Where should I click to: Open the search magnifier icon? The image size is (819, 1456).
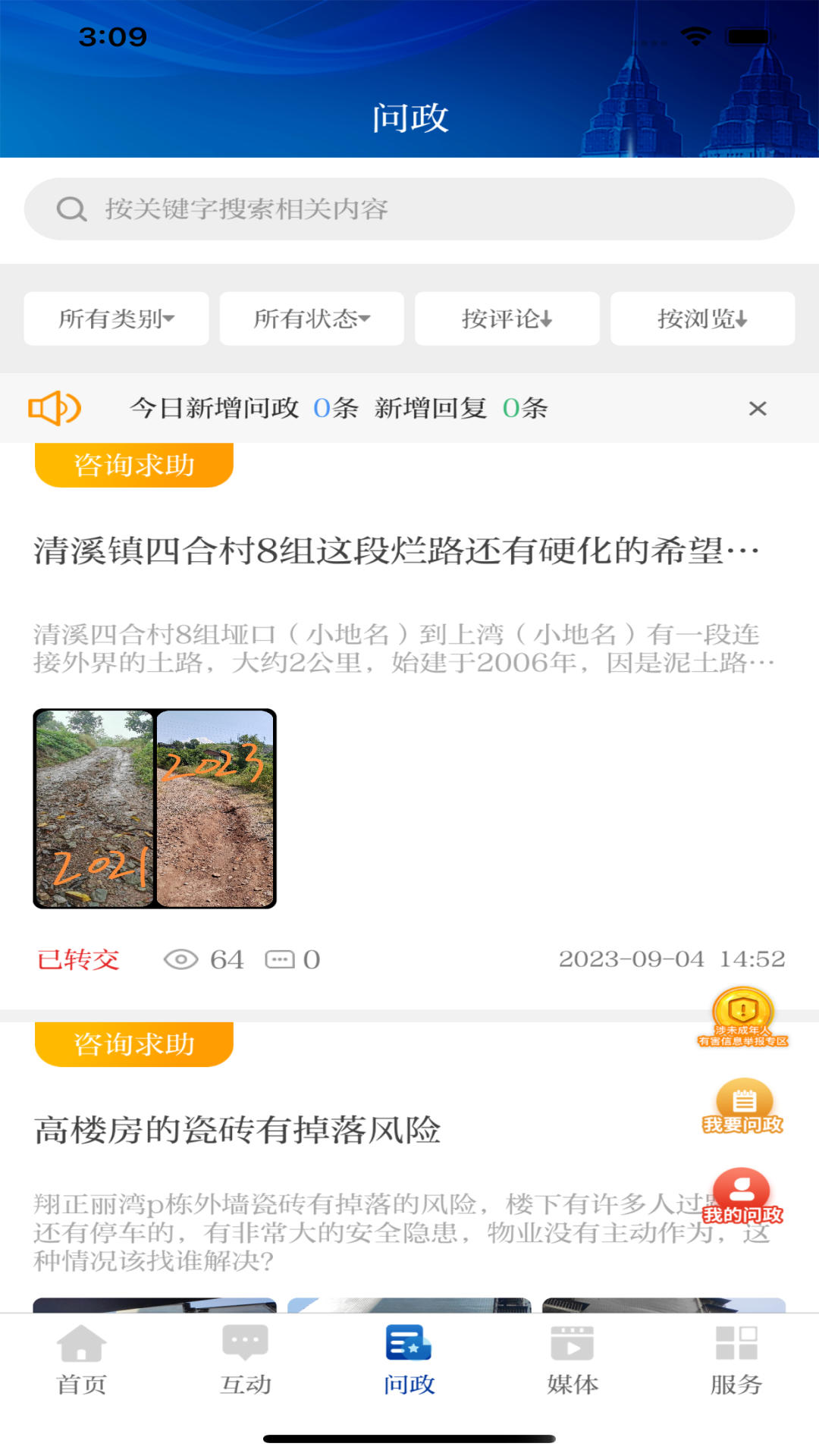click(x=71, y=209)
